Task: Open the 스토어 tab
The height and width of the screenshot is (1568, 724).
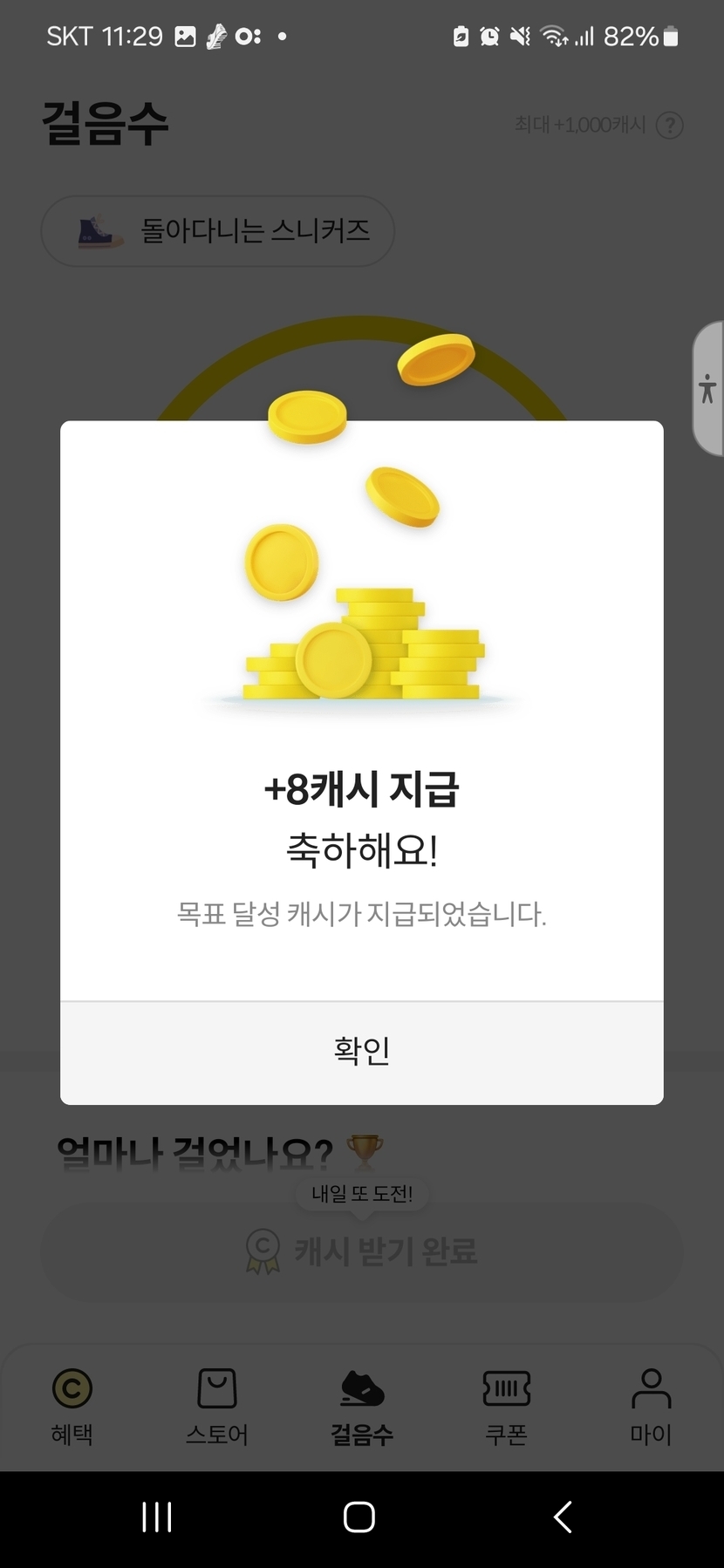Action: (216, 1406)
